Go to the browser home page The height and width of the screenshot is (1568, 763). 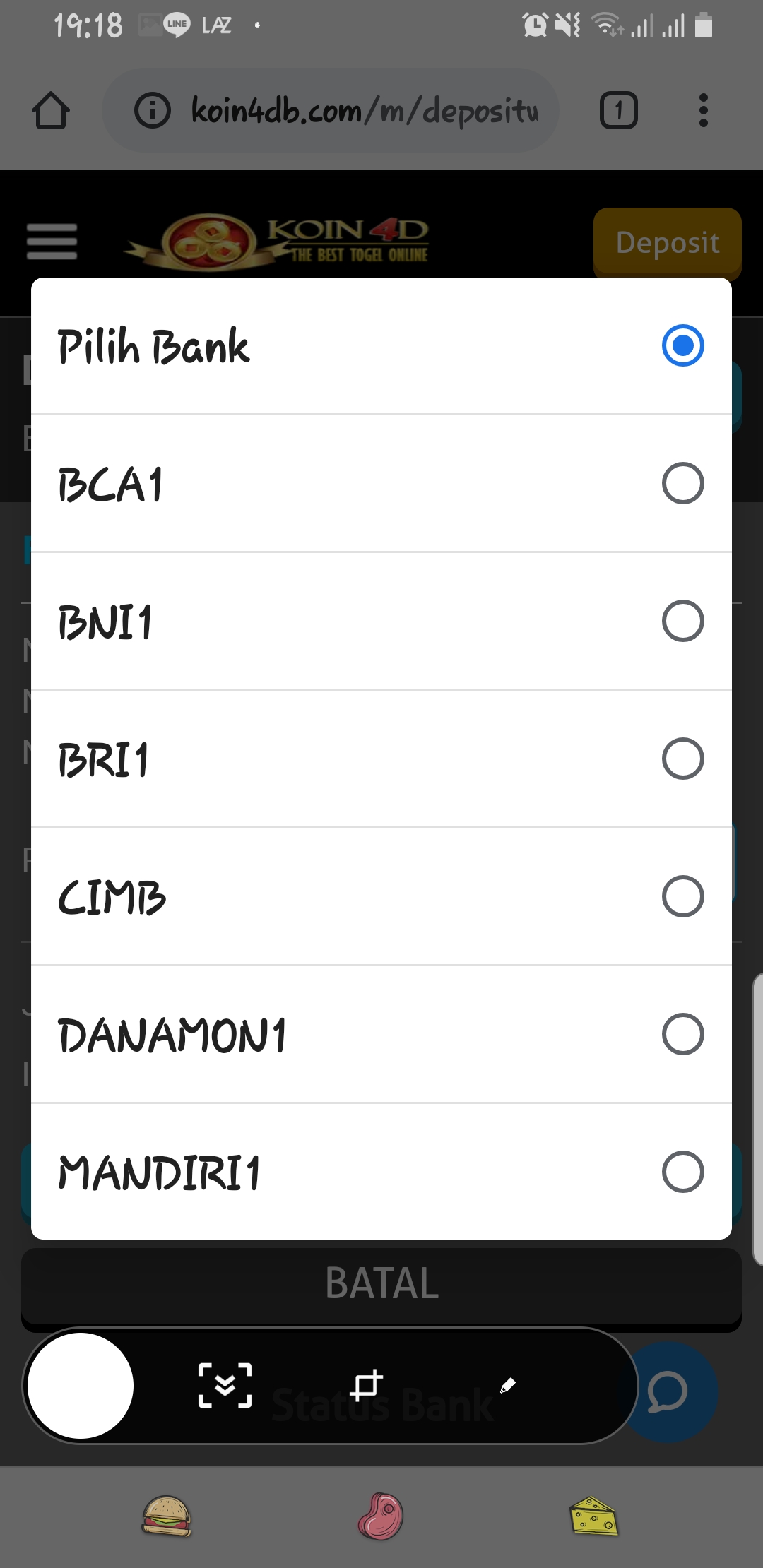coord(51,111)
